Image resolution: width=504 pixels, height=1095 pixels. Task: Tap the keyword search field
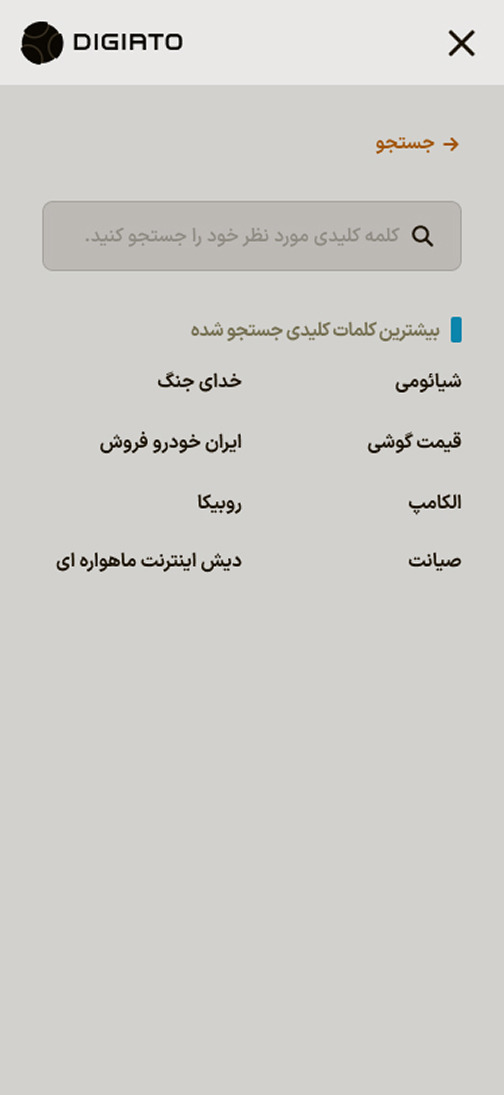[252, 236]
